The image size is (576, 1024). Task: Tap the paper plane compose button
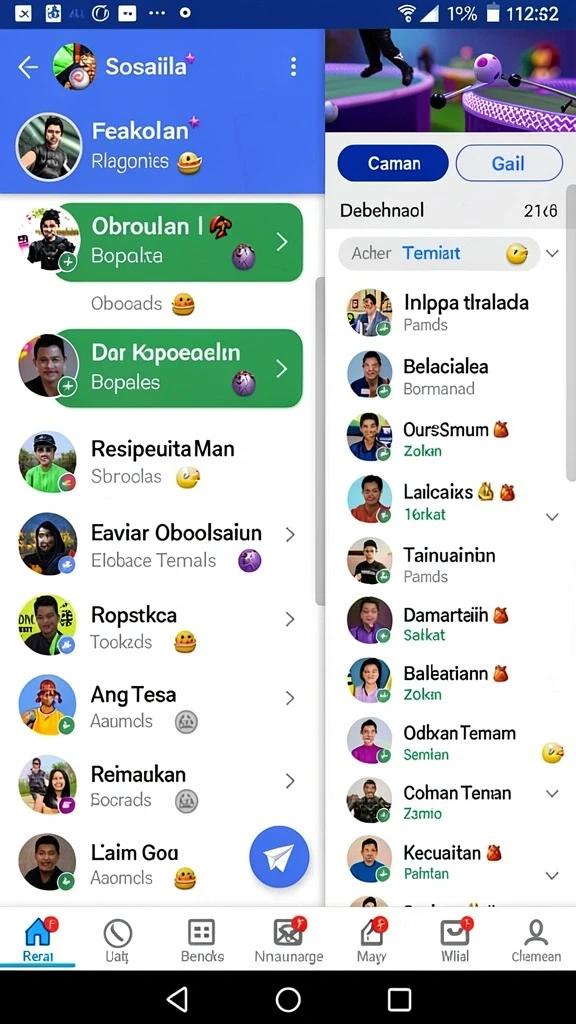pos(280,856)
